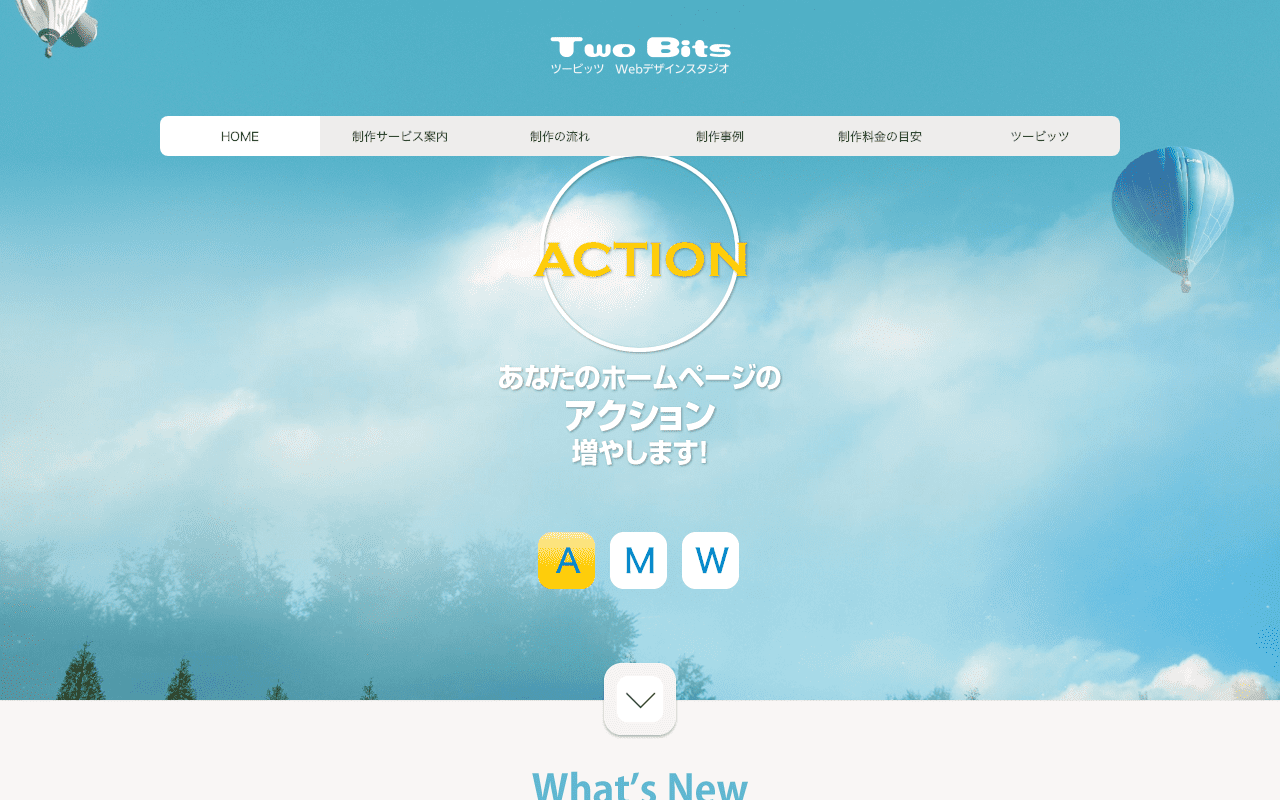Viewport: 1280px width, 800px height.
Task: Open the 制作サービス案内 tab
Action: pos(400,136)
